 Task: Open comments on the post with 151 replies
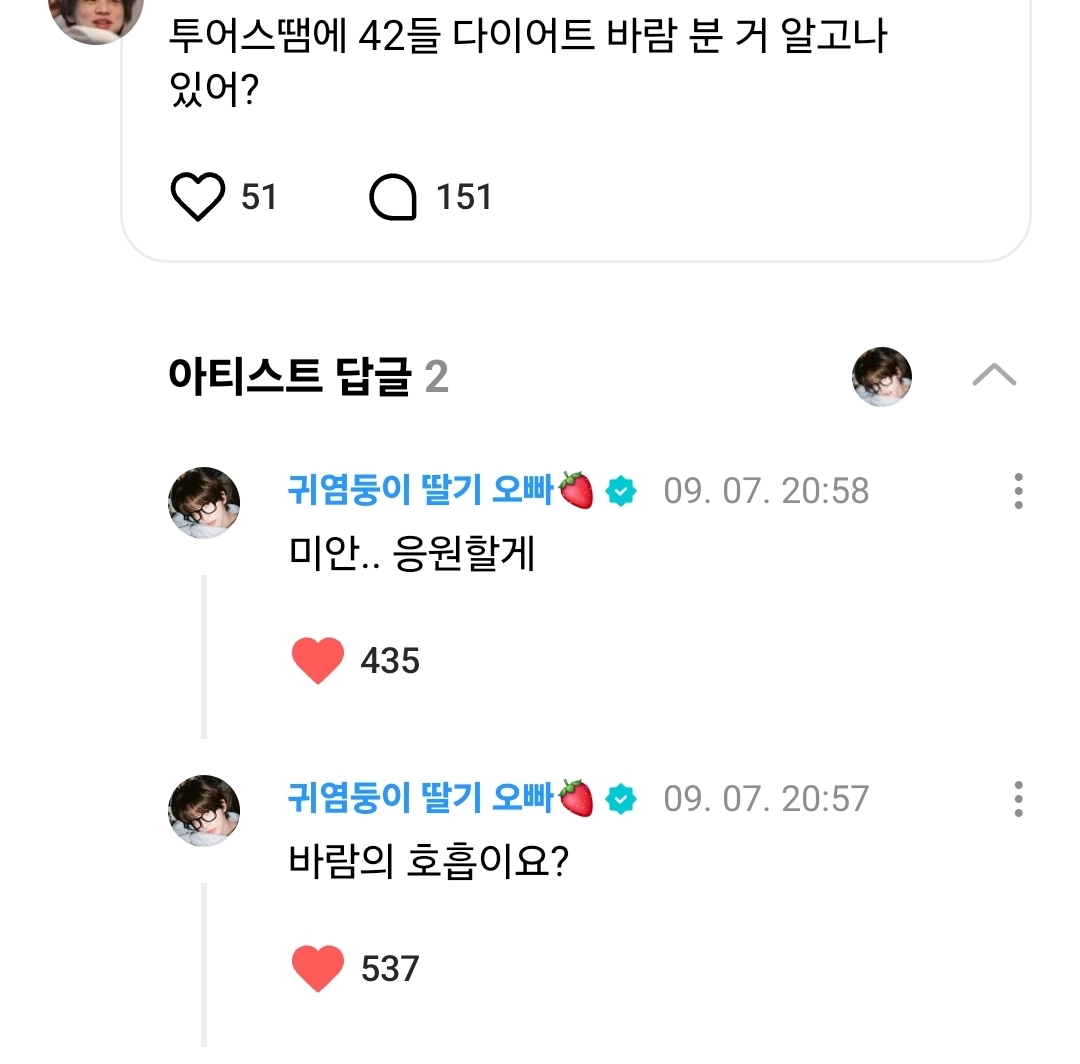[x=392, y=197]
